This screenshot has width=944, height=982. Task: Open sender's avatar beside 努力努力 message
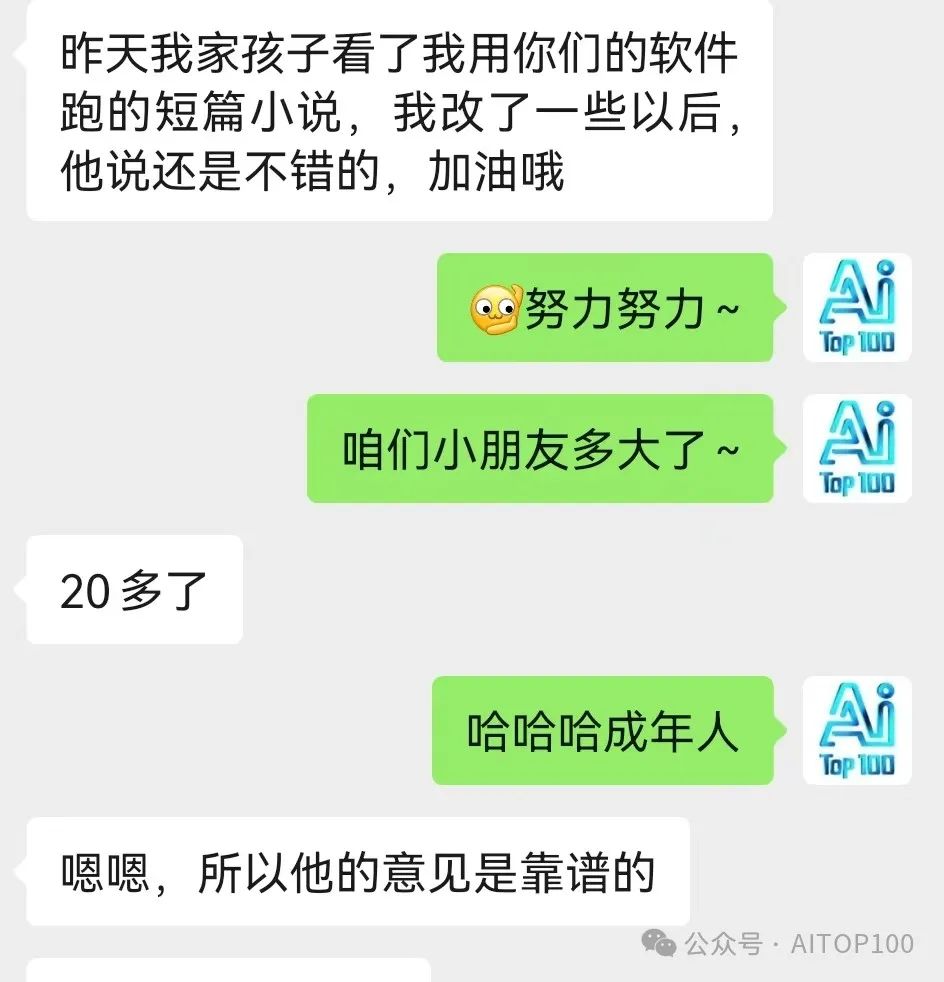pos(857,307)
